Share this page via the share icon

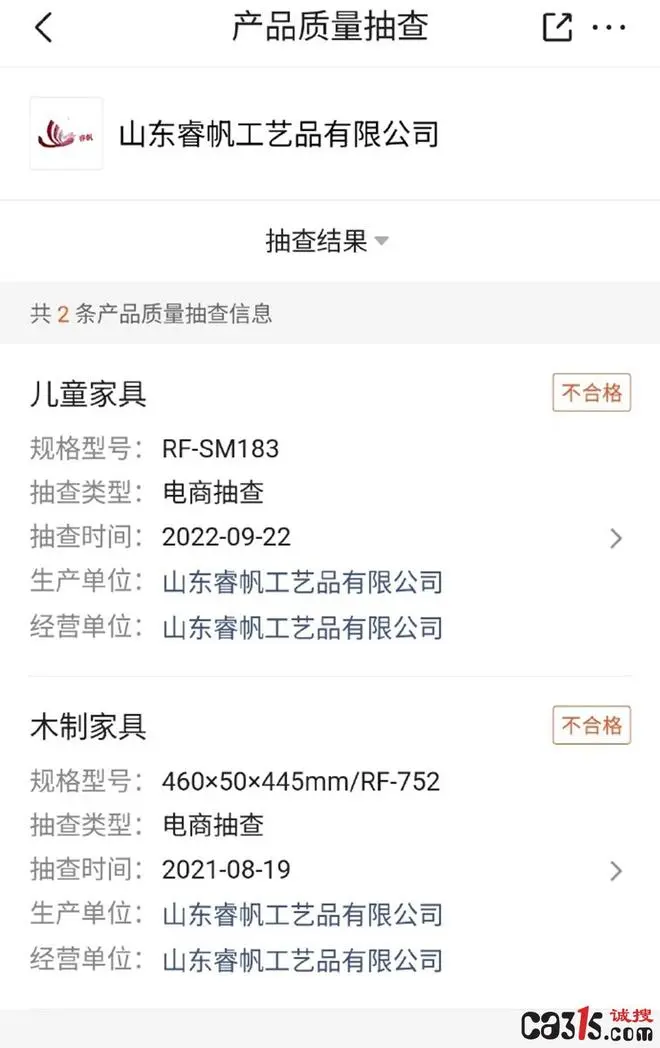[x=557, y=28]
